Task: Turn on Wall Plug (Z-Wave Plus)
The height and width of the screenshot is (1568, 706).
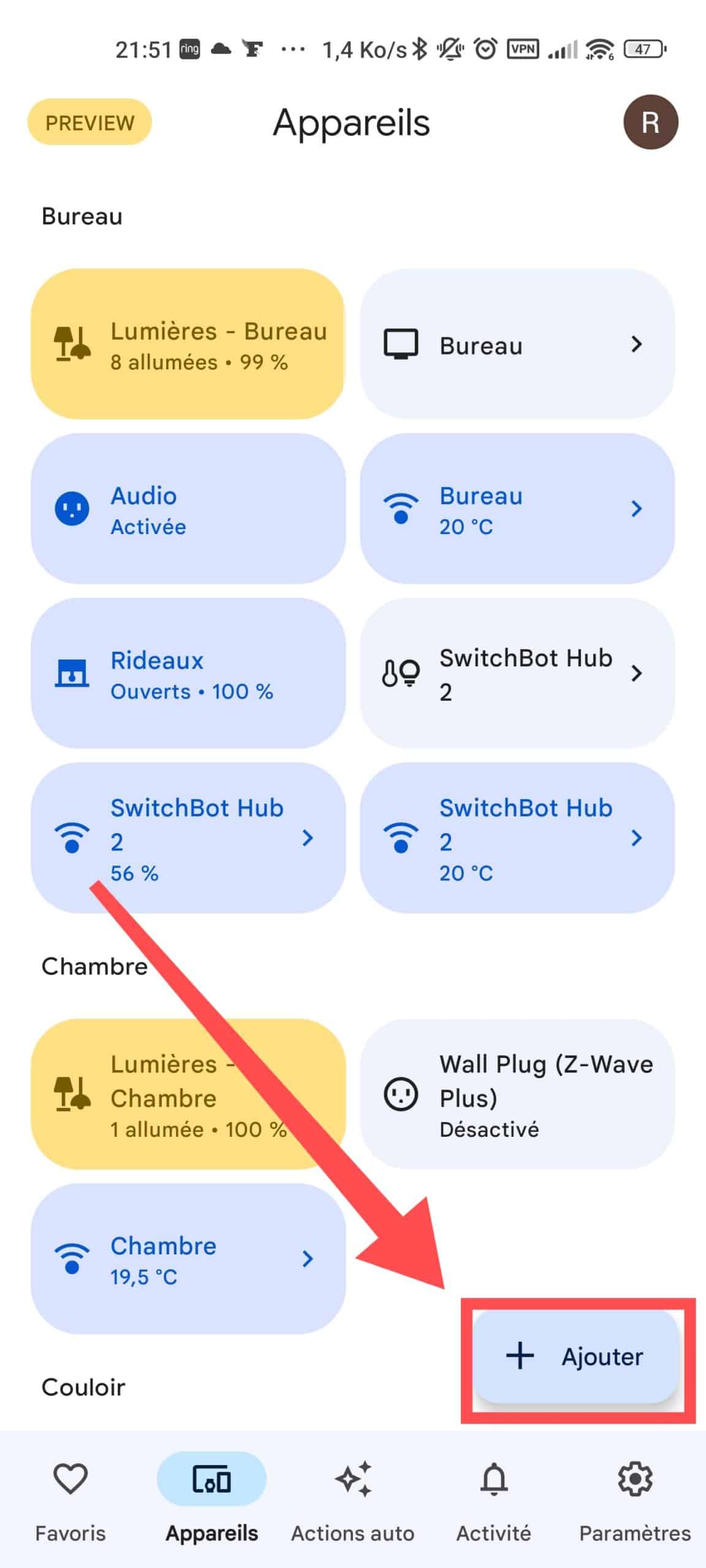Action: tap(517, 1095)
